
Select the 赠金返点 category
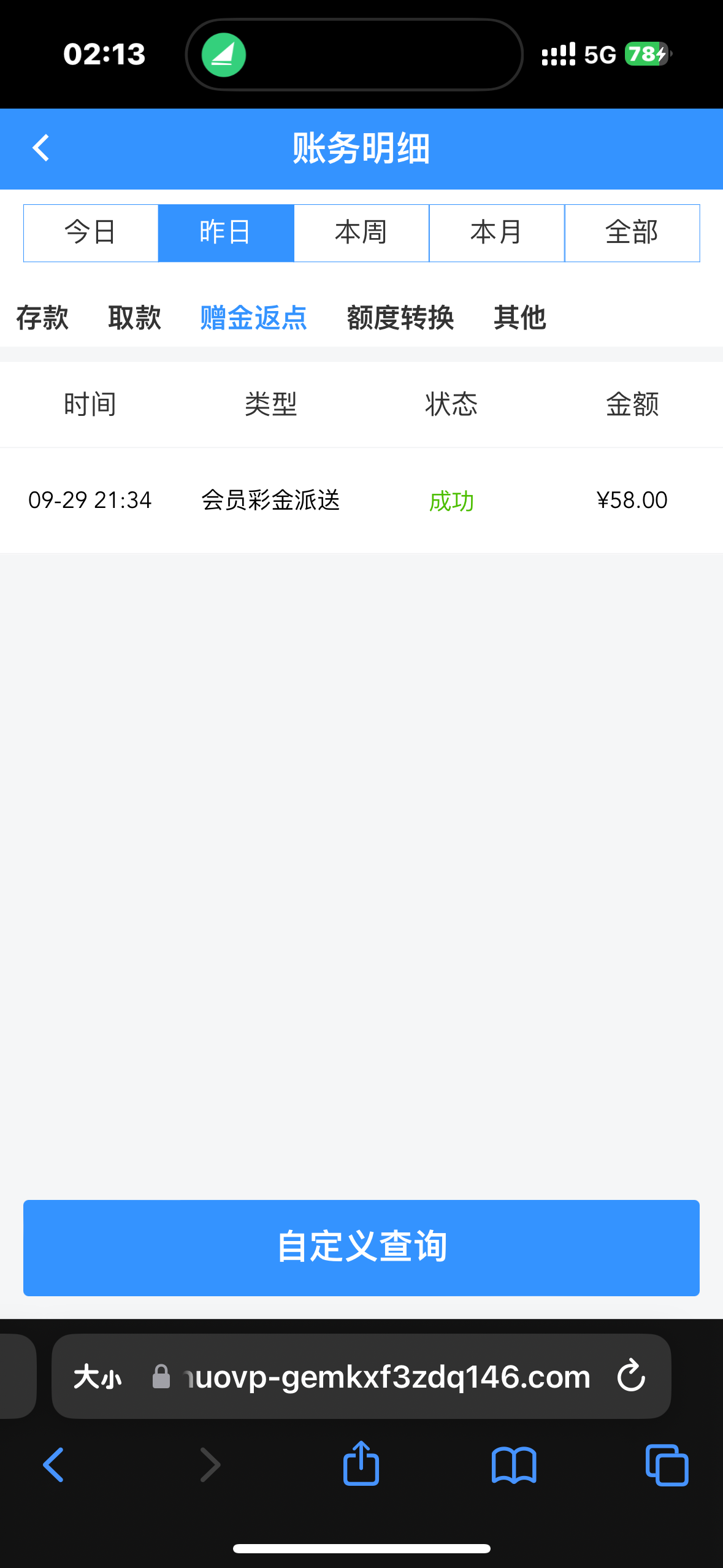point(253,318)
